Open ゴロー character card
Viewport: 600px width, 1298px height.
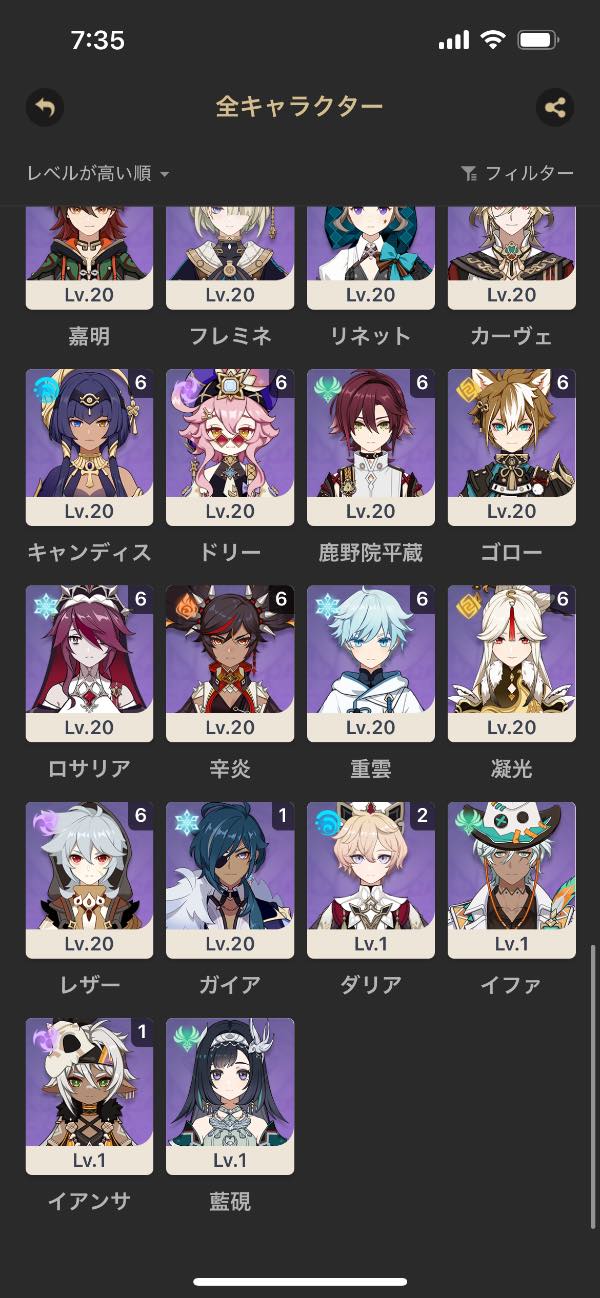(512, 447)
